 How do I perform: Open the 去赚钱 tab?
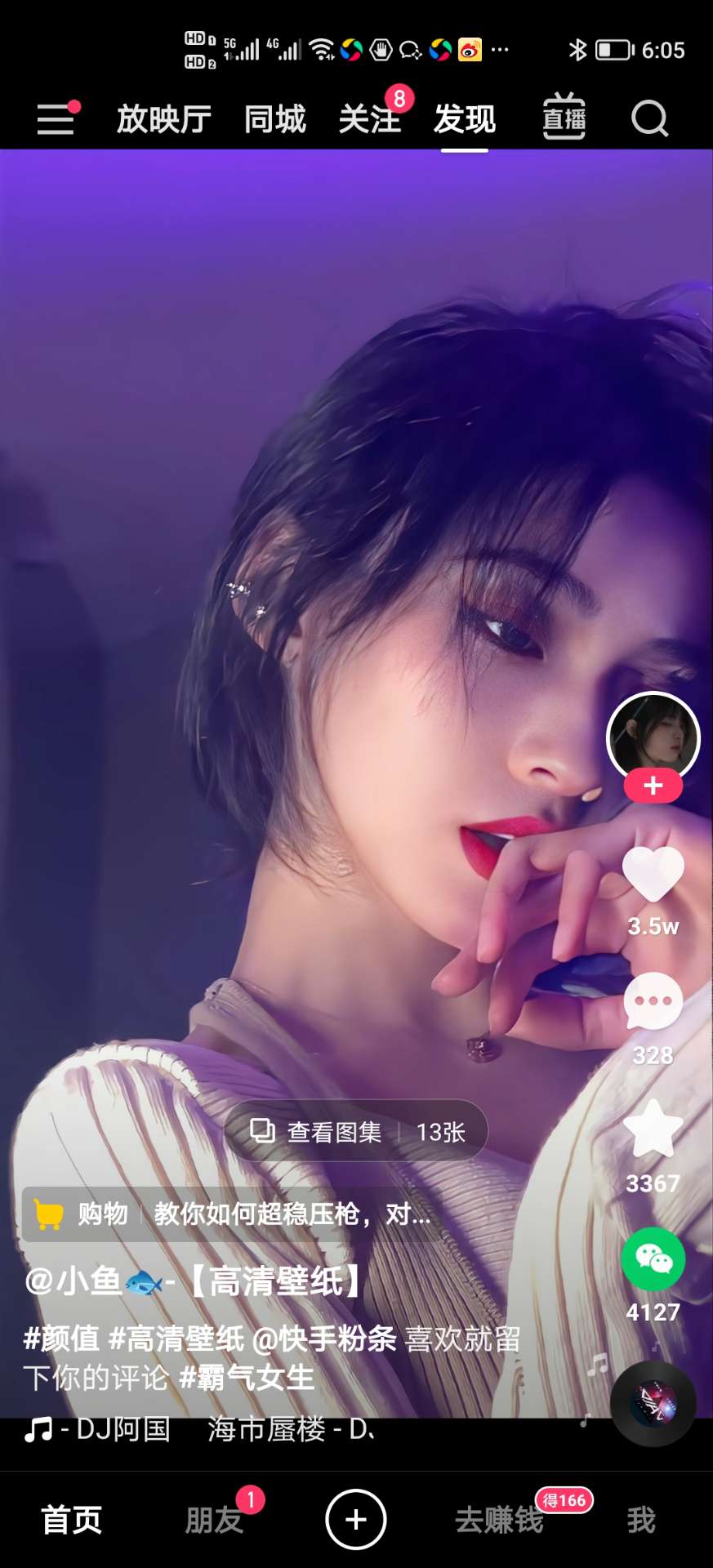click(498, 1520)
